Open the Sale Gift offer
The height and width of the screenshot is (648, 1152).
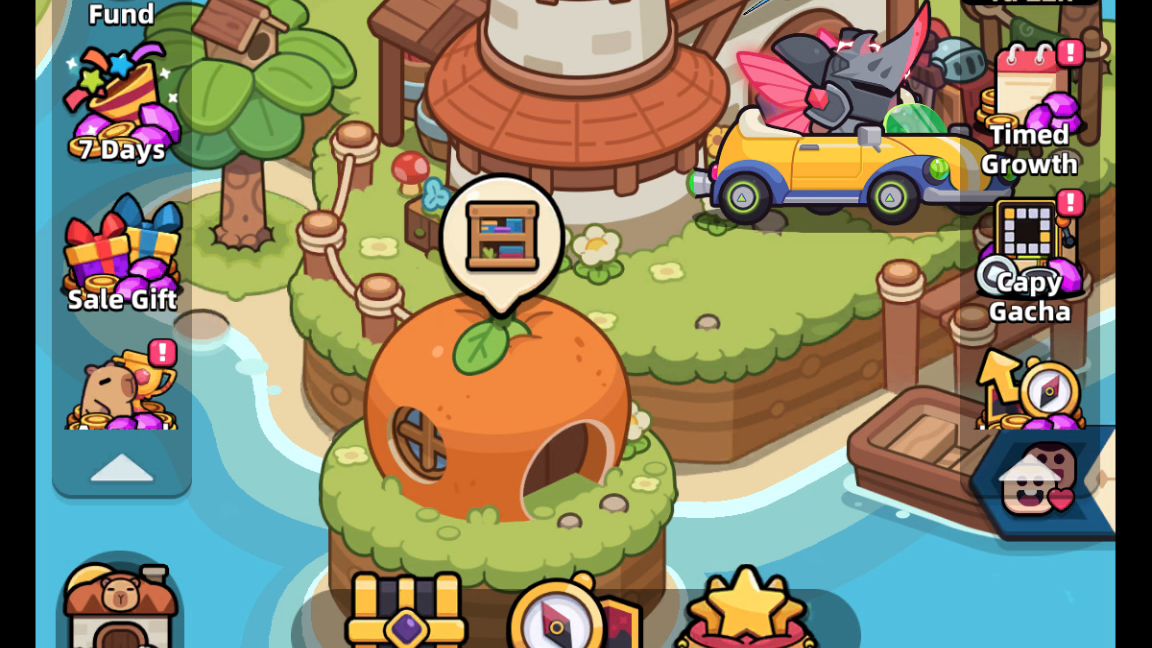coord(122,254)
